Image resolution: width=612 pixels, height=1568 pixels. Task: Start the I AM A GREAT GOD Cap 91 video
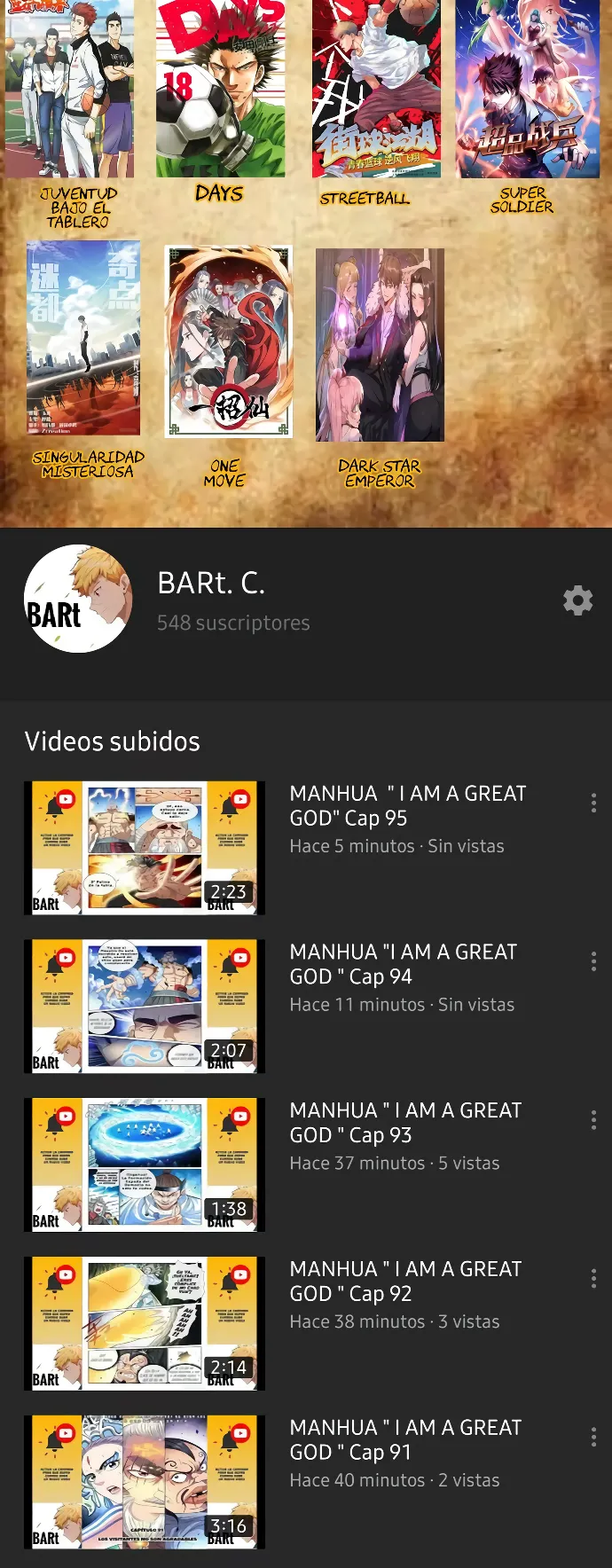click(145, 1481)
